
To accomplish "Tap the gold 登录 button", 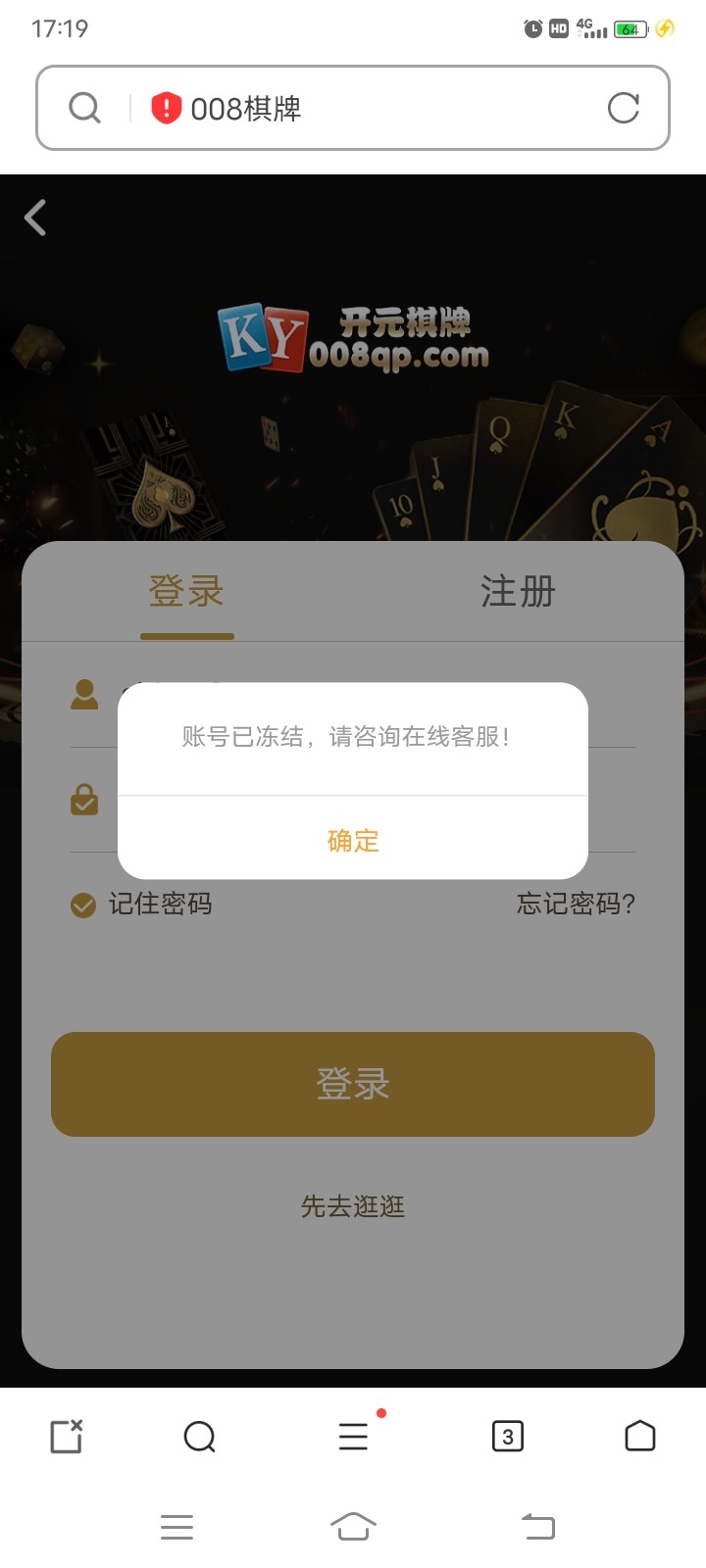I will (353, 1084).
